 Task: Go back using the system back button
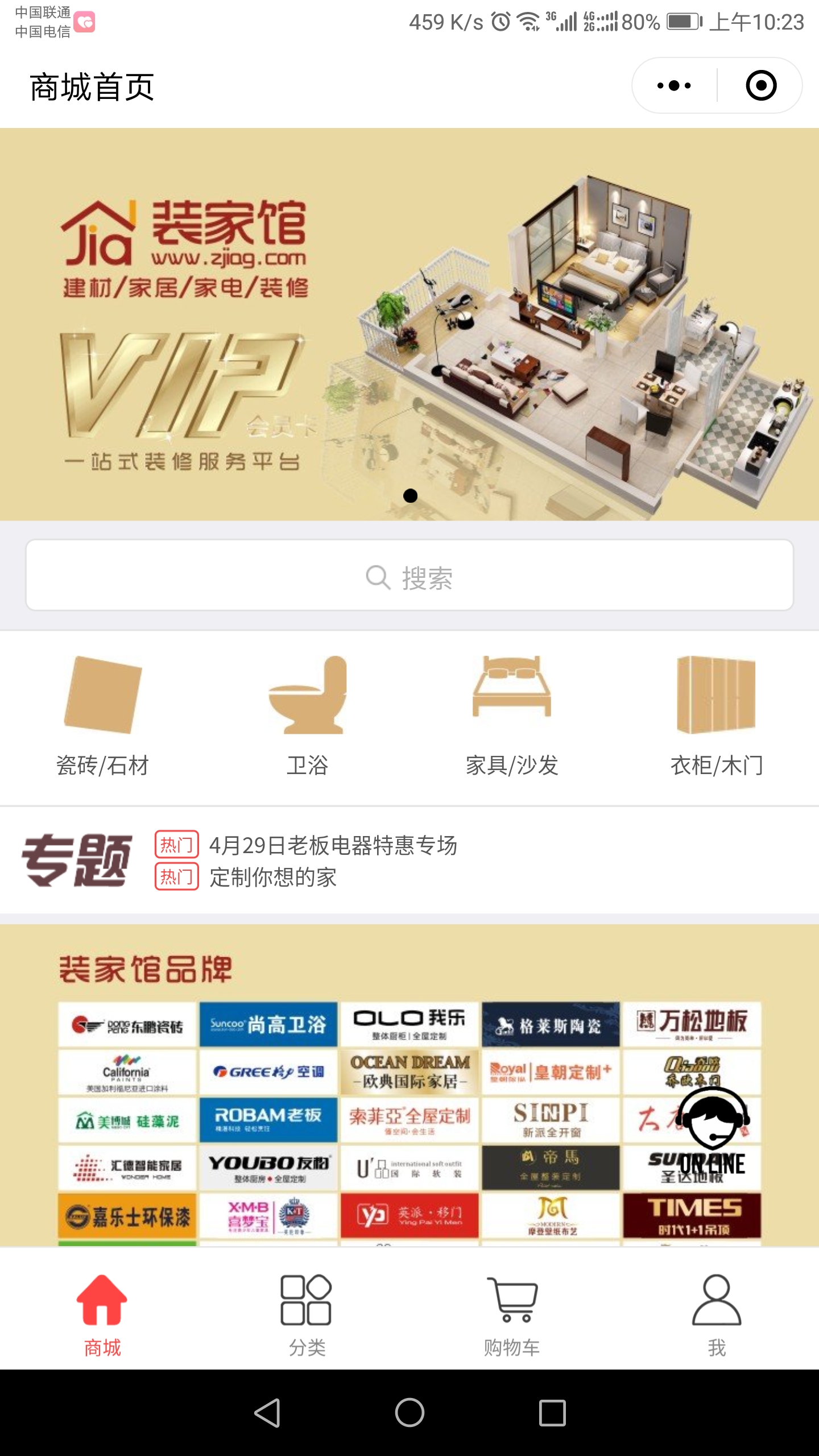pyautogui.click(x=267, y=1413)
